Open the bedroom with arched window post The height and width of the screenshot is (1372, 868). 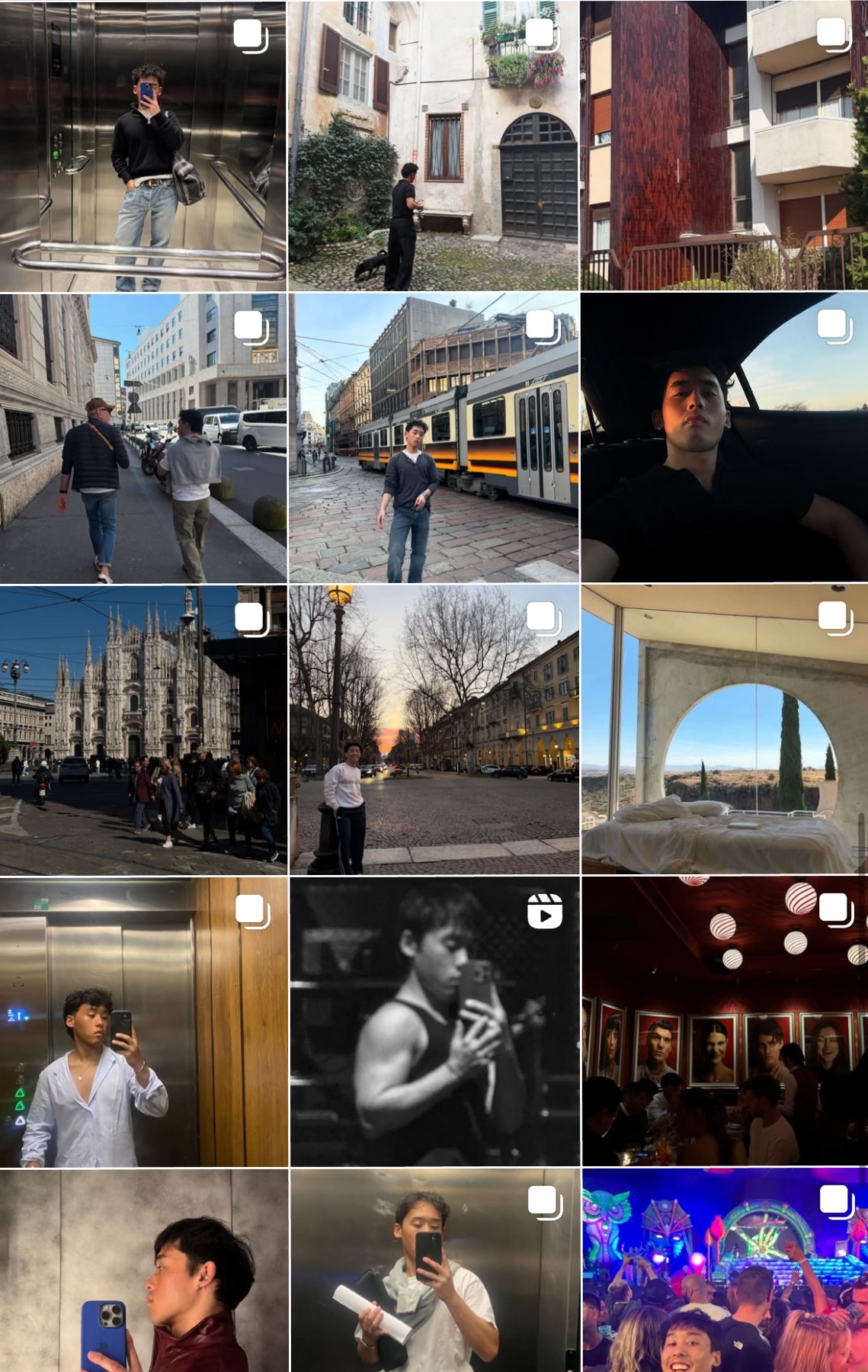pos(724,730)
